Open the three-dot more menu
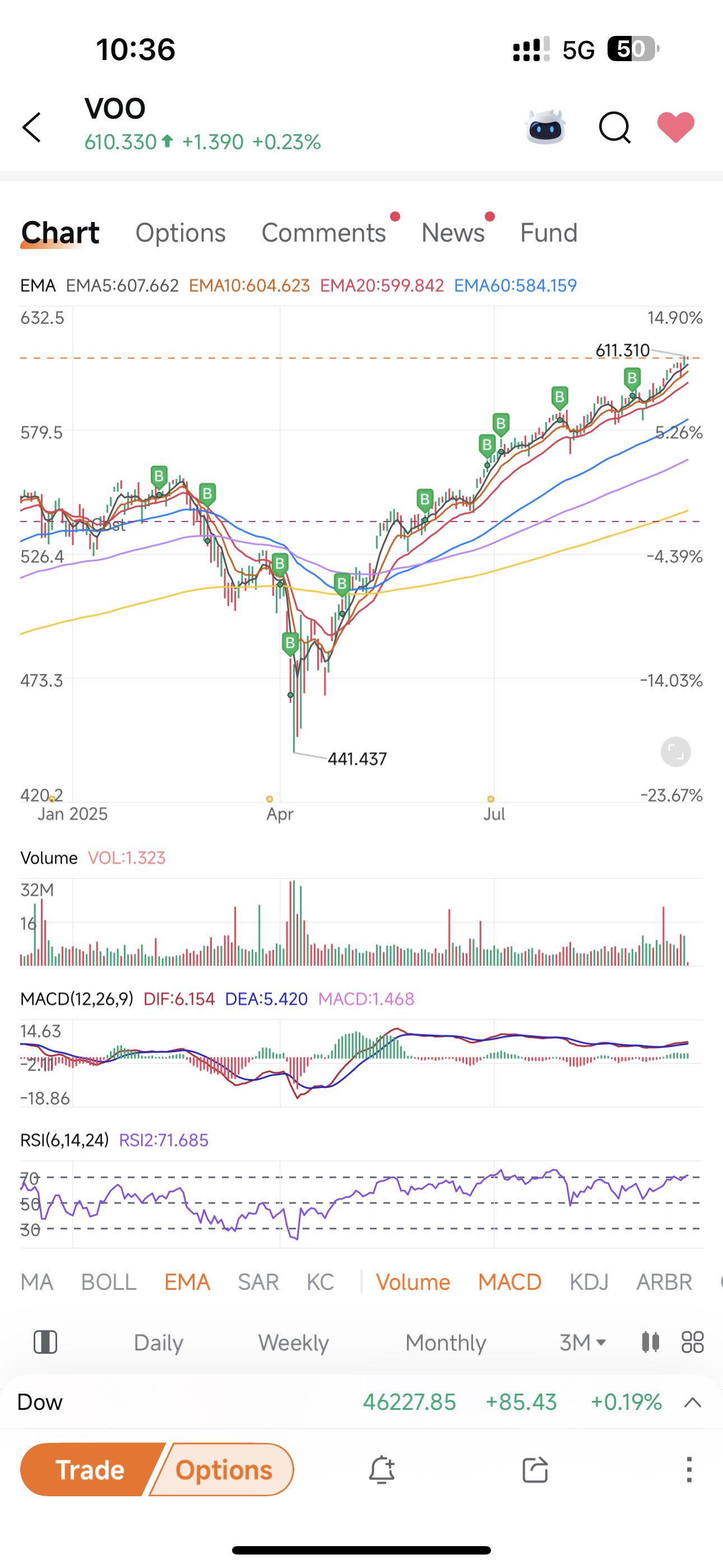Image resolution: width=723 pixels, height=1568 pixels. (689, 1469)
